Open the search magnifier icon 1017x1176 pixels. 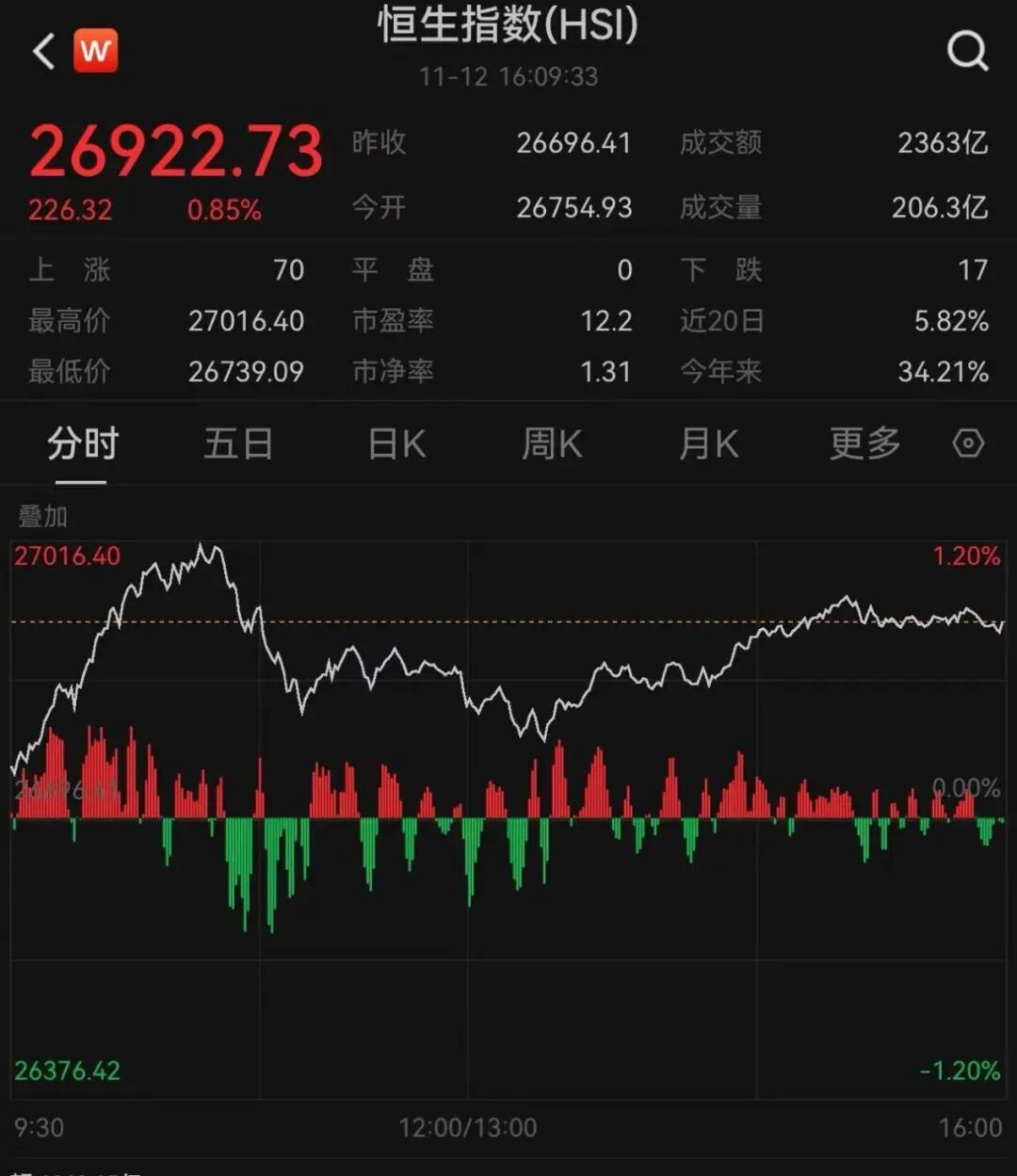click(x=967, y=51)
